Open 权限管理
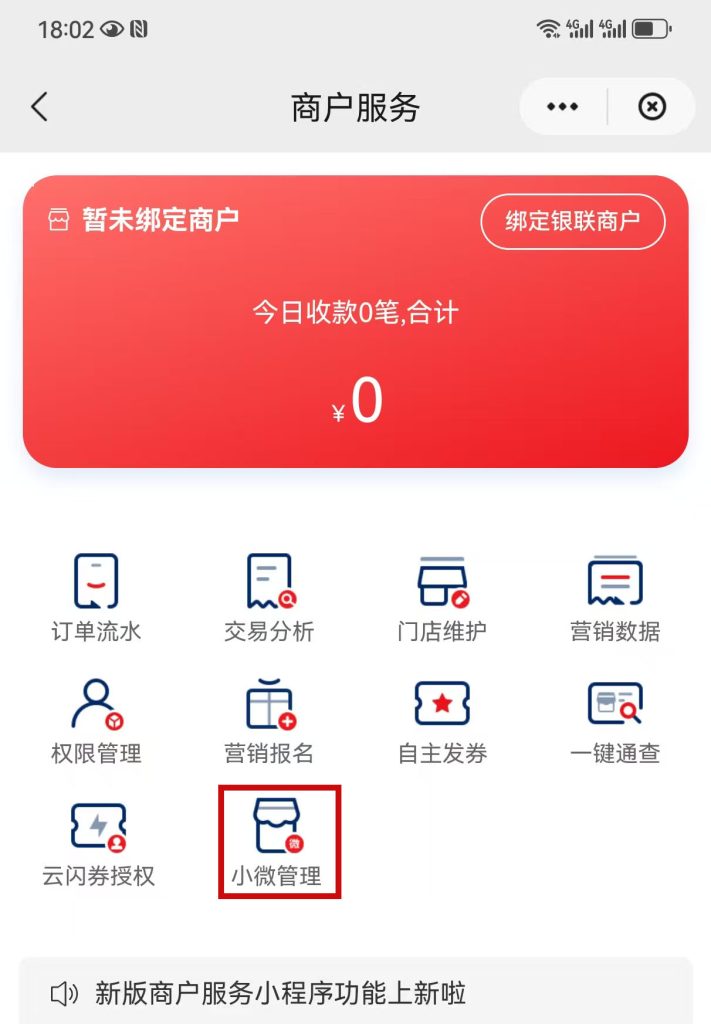 pos(96,721)
